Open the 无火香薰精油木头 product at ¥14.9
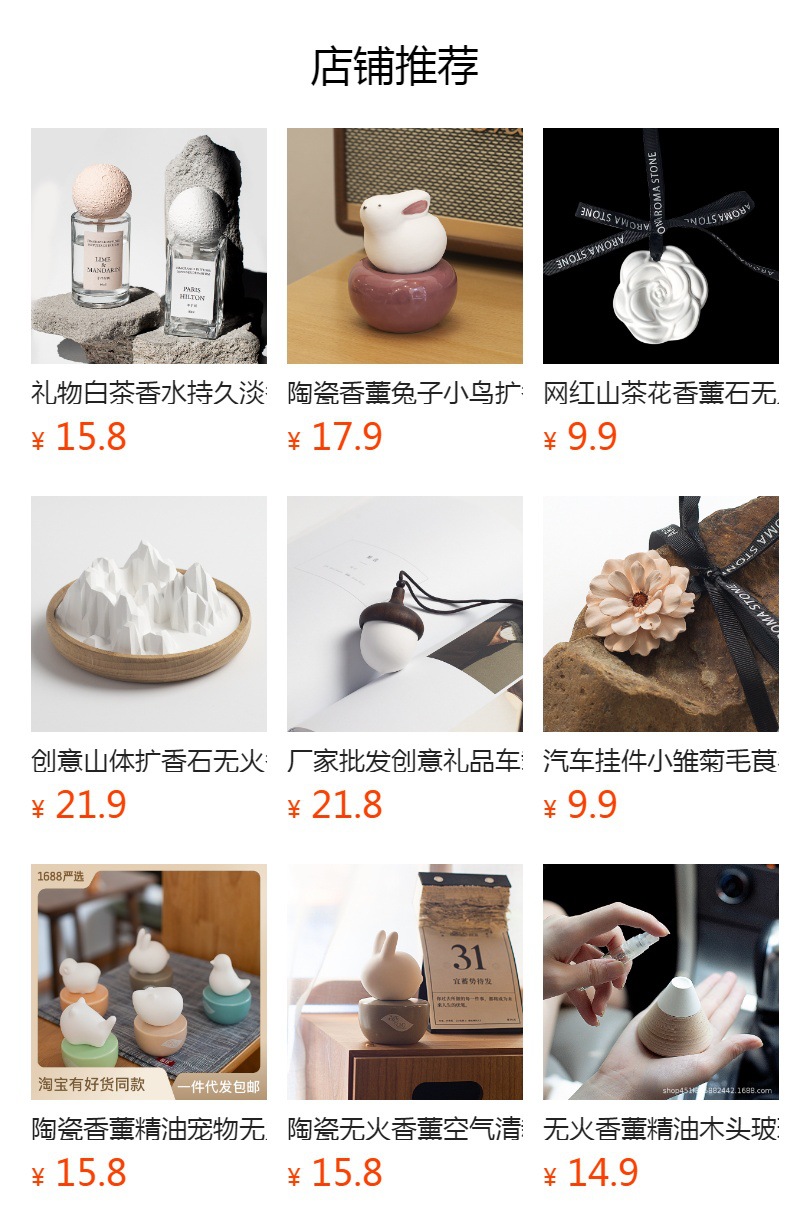The width and height of the screenshot is (790, 1232). [x=660, y=982]
